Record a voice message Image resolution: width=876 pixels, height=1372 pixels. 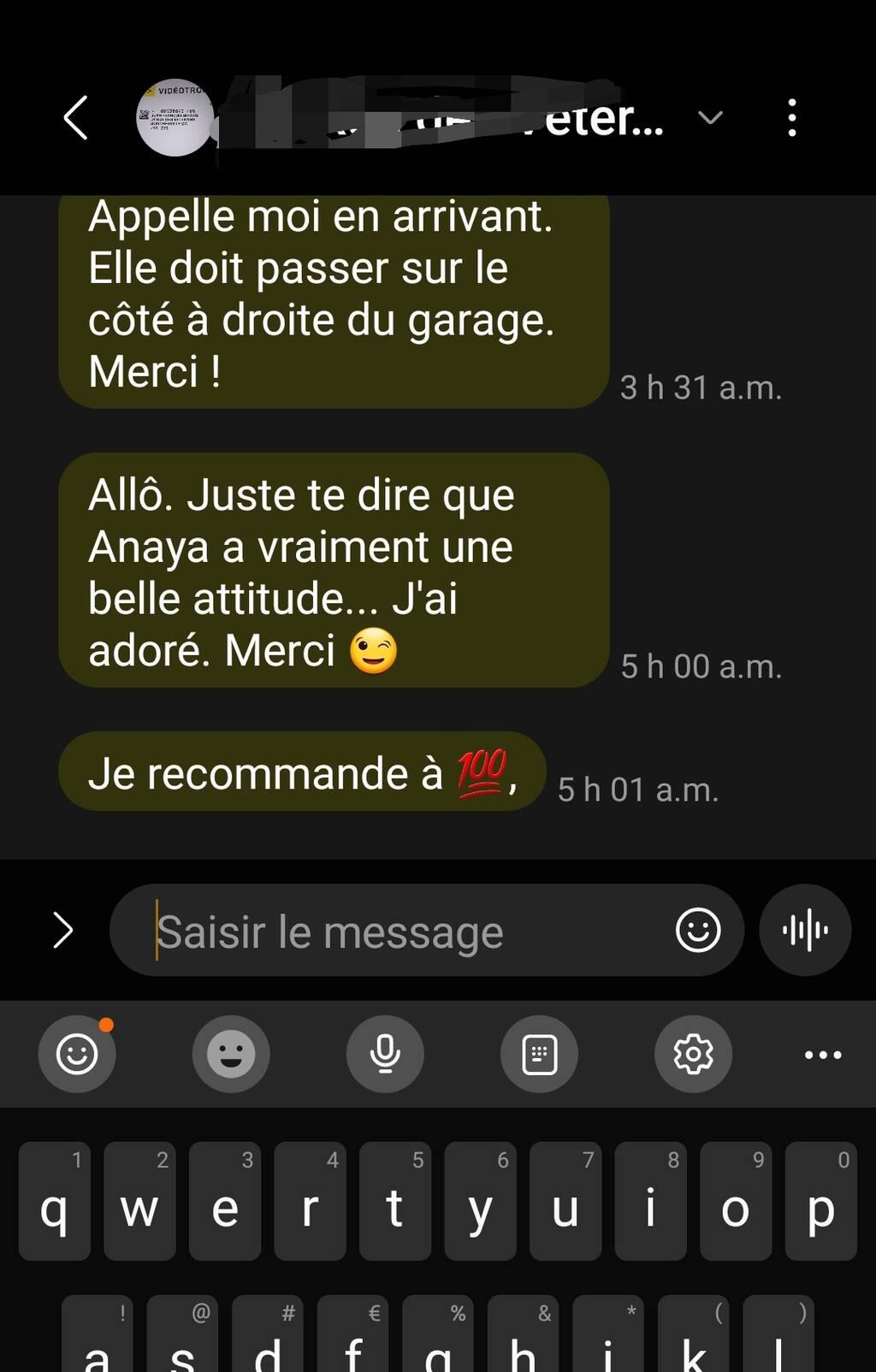pos(805,930)
